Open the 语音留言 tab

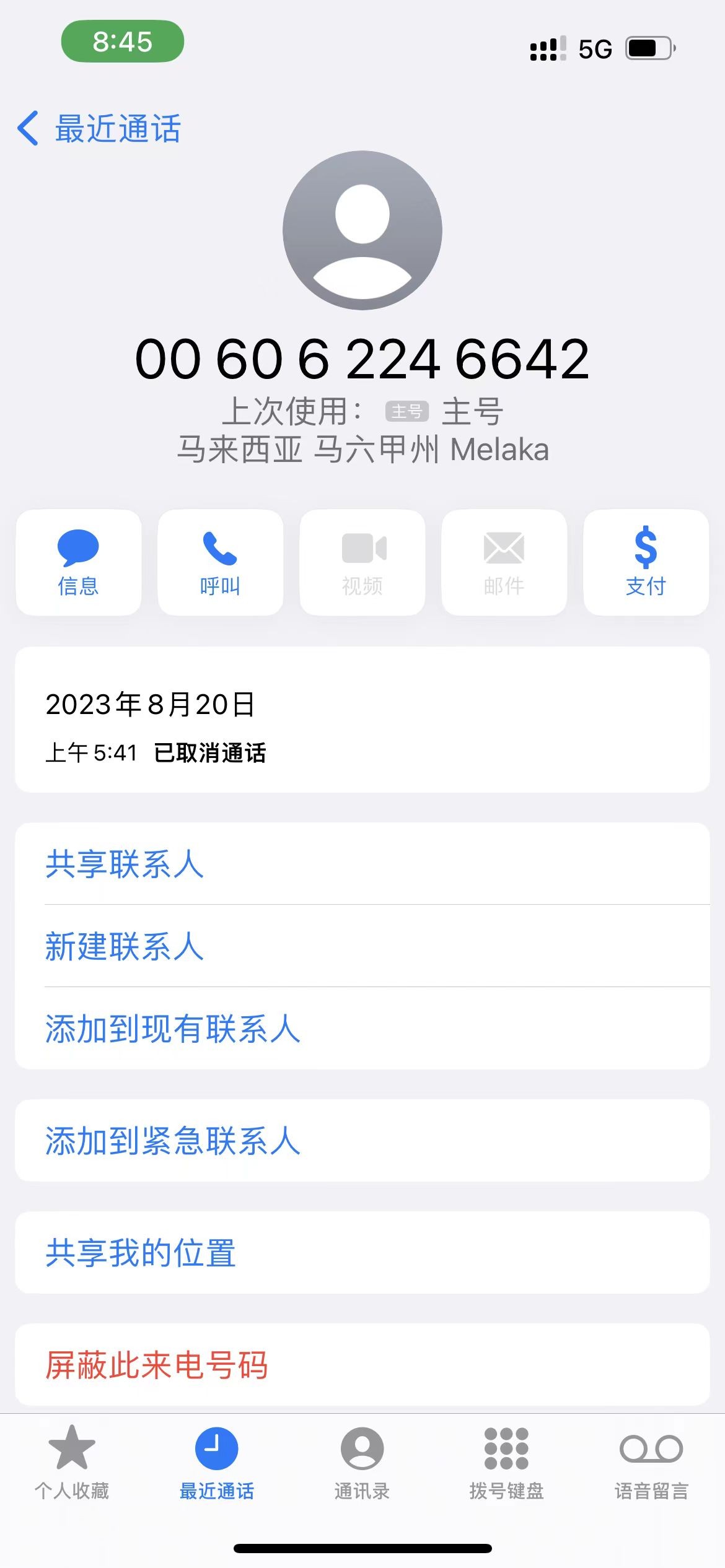(651, 1463)
